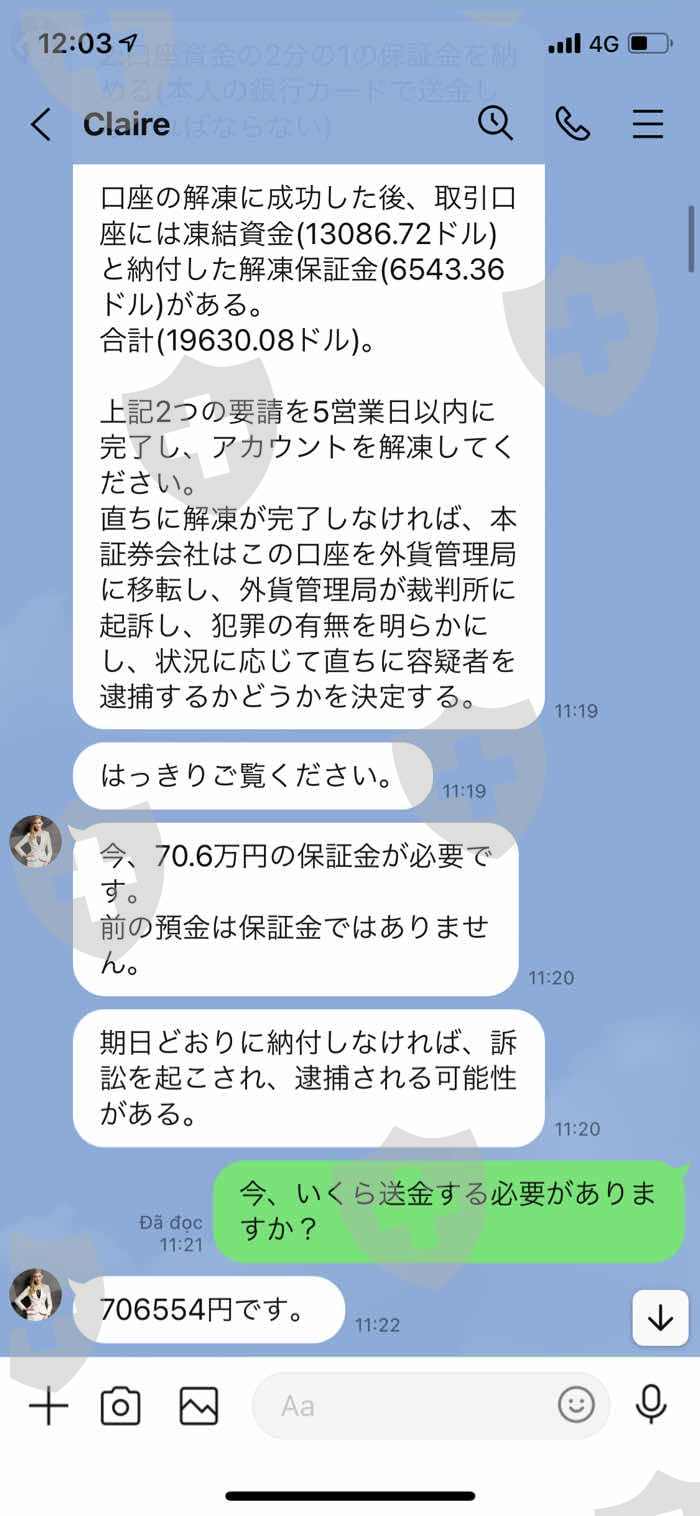Open the plus attachment menu
The width and height of the screenshot is (700, 1516).
point(48,1406)
